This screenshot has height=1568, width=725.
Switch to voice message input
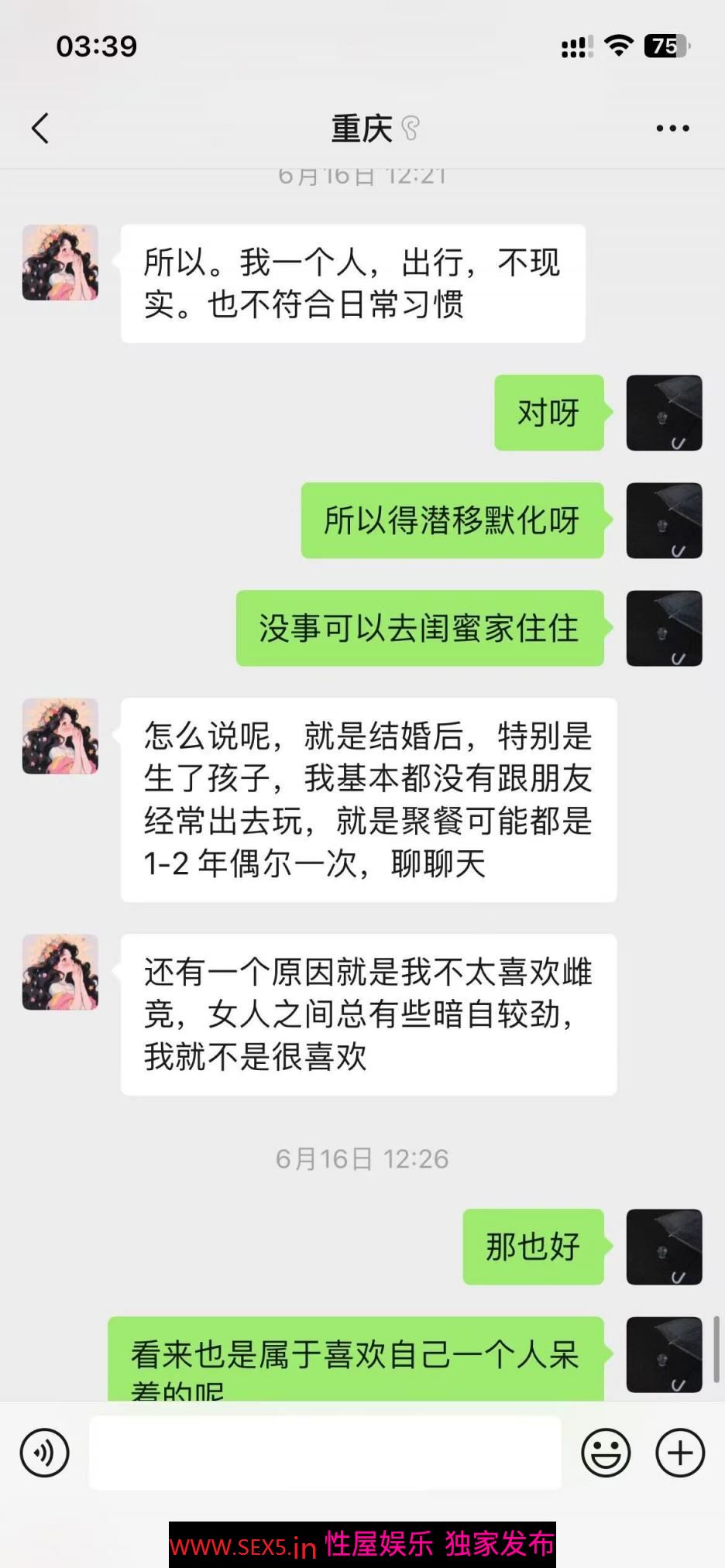45,1453
